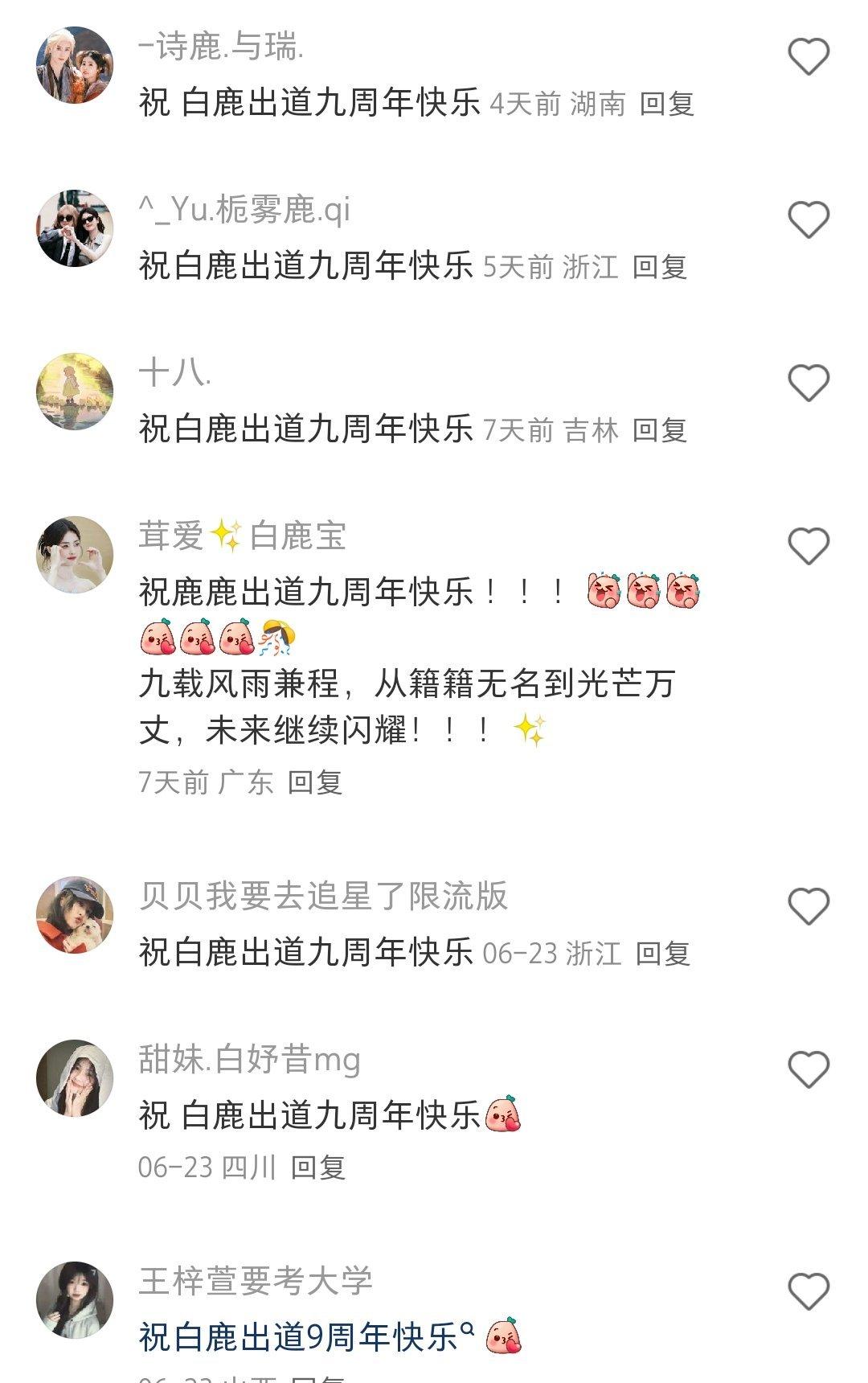Like the comment by 十八.
This screenshot has width=868, height=1383.
pyautogui.click(x=808, y=384)
